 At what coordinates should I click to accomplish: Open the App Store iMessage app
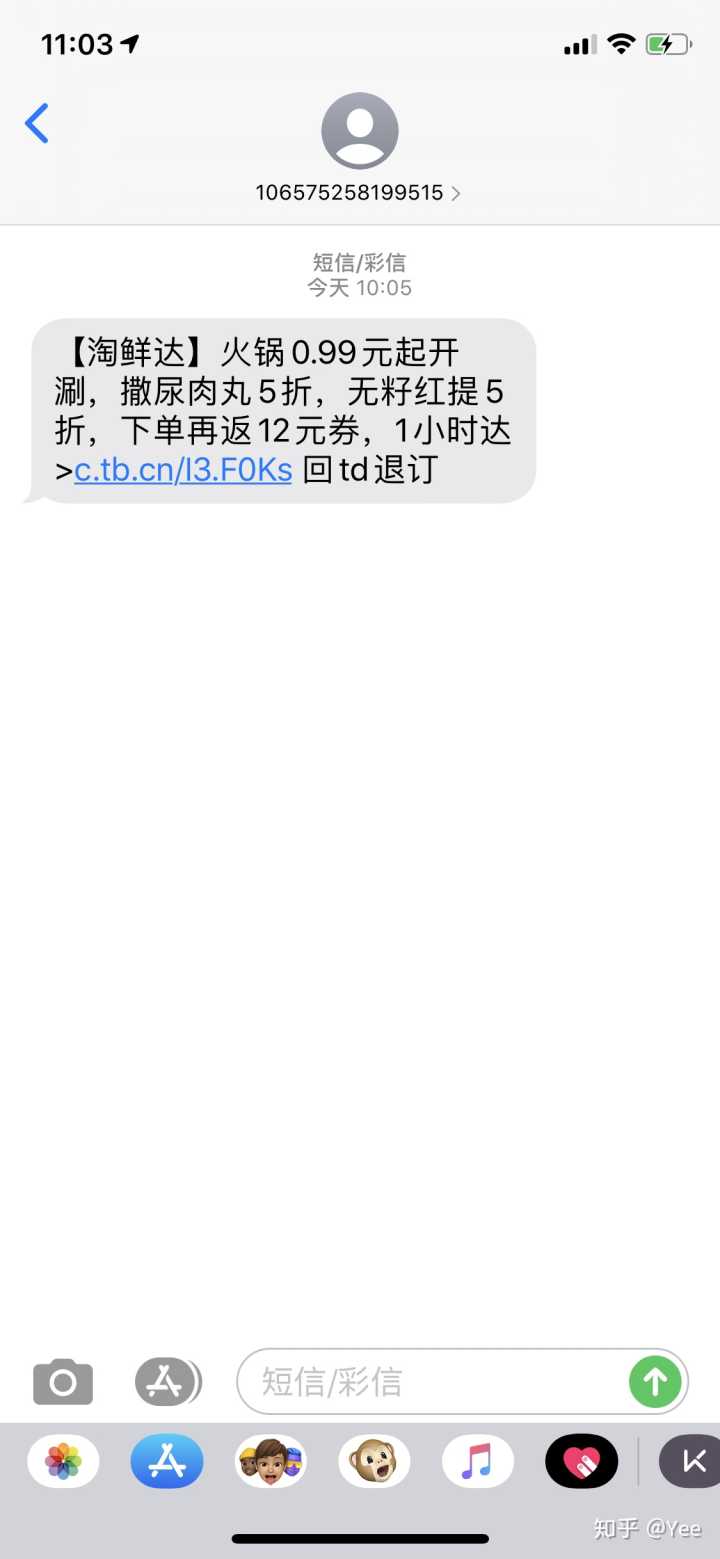click(167, 1461)
